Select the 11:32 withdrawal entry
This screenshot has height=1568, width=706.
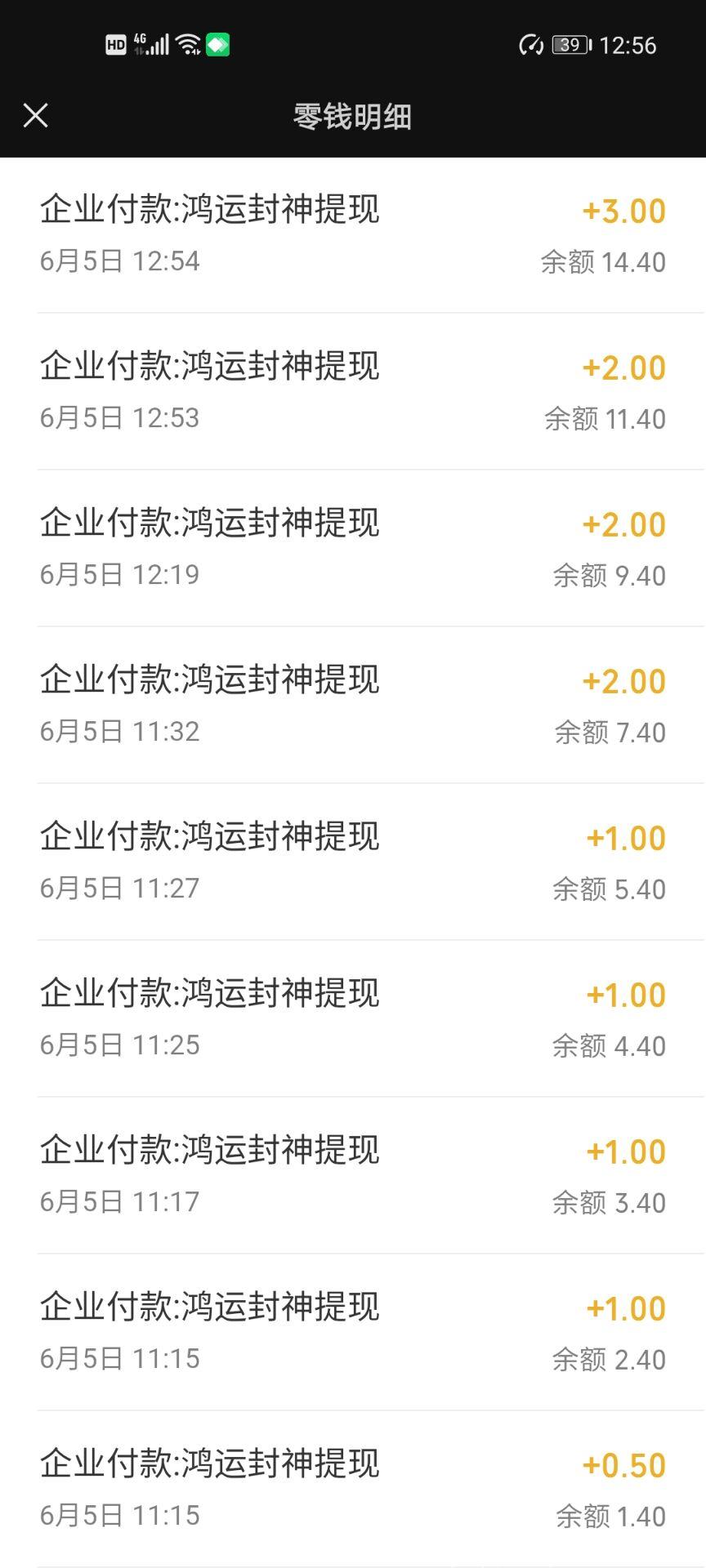tap(352, 702)
